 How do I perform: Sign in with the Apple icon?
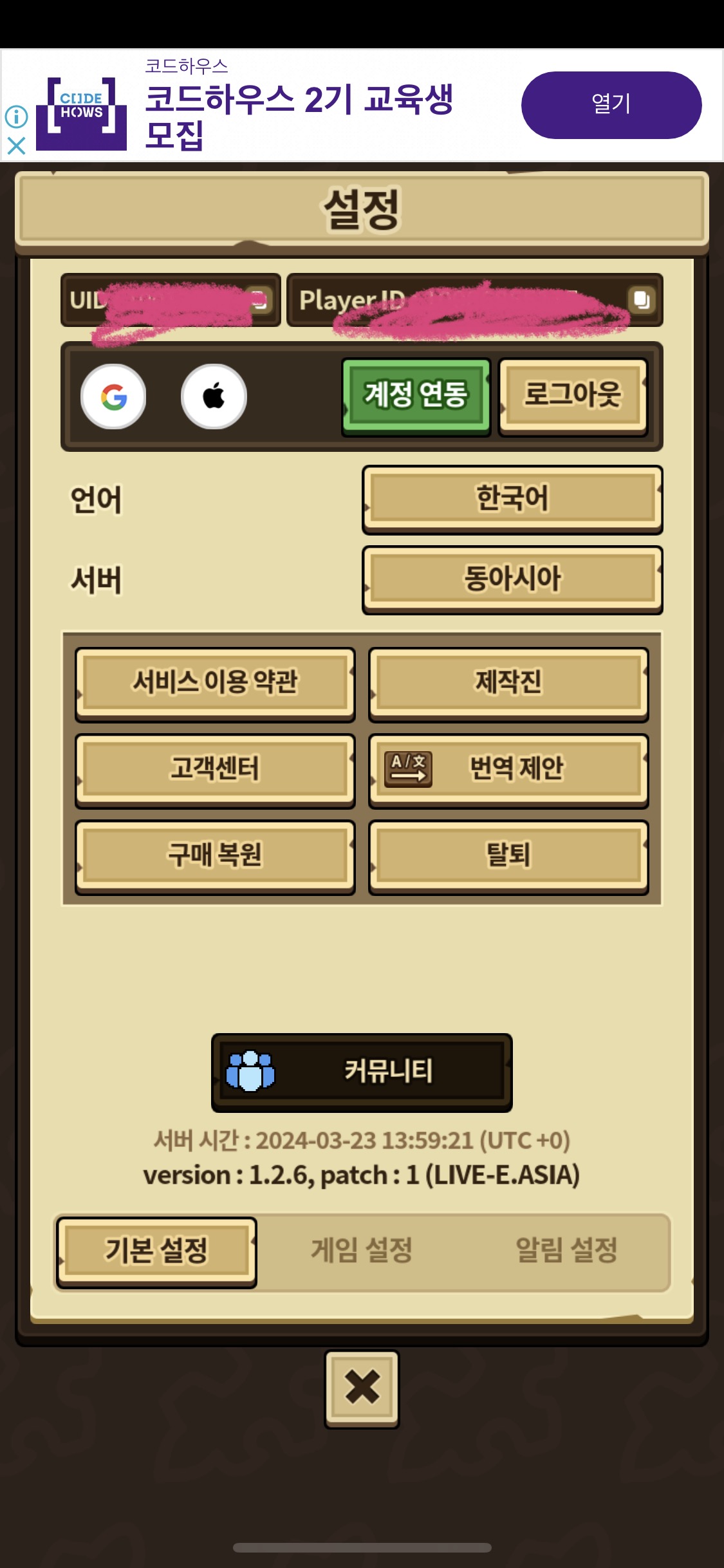coord(214,397)
